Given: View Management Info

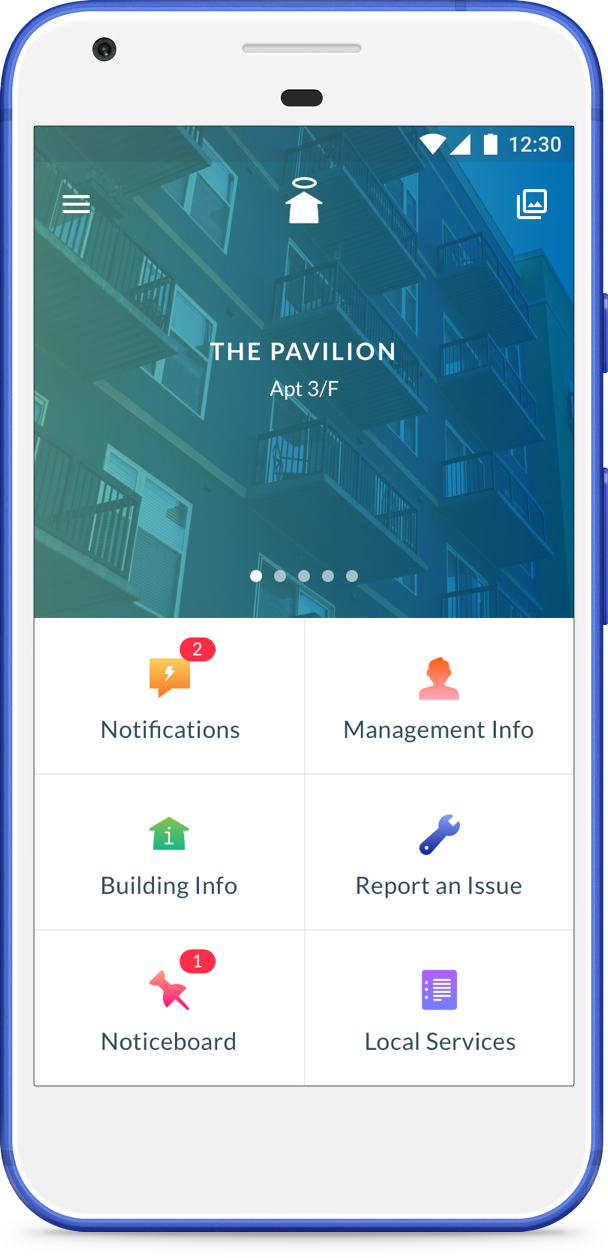Looking at the screenshot, I should [438, 697].
